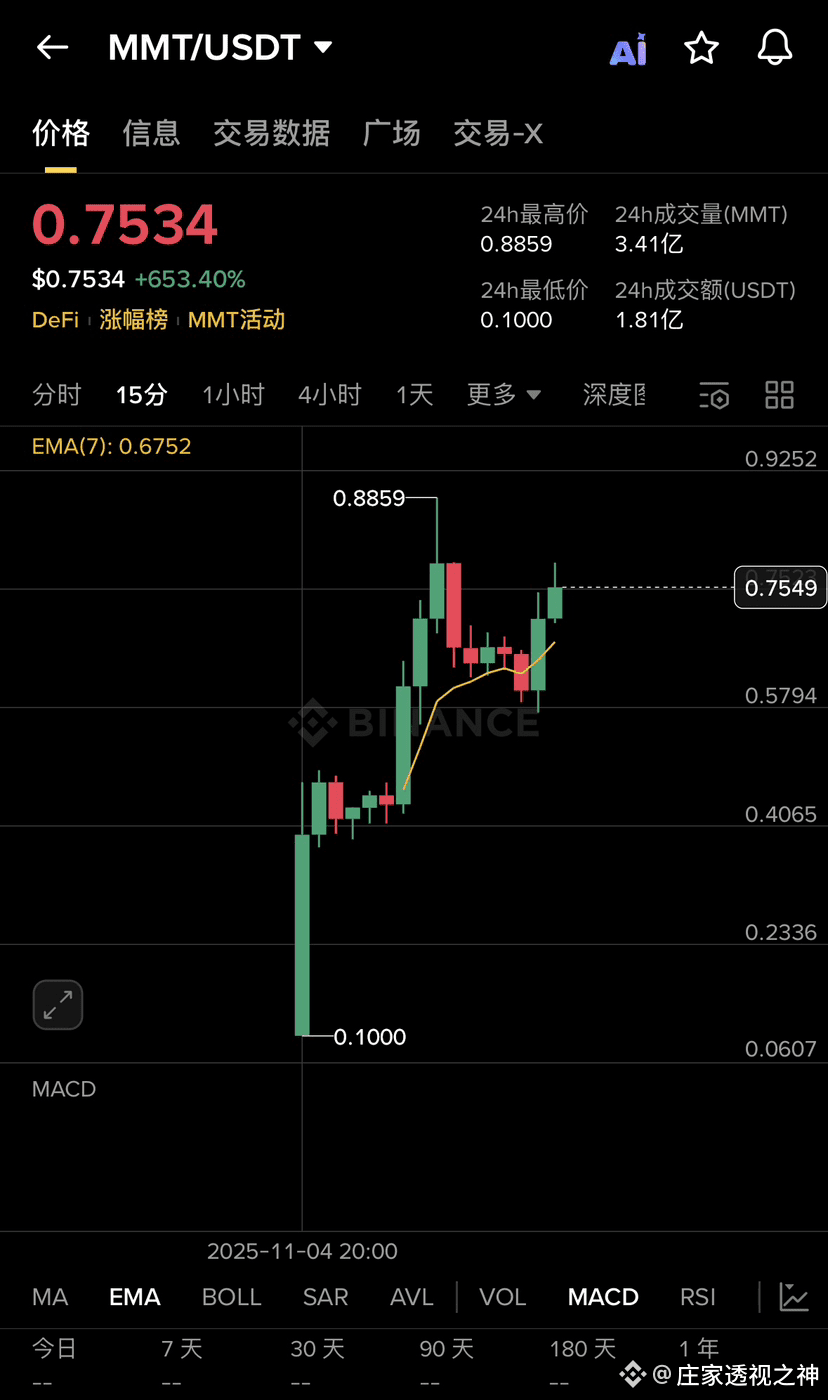The width and height of the screenshot is (828, 1400).
Task: Switch chart to the 4小时 interval
Action: (329, 395)
